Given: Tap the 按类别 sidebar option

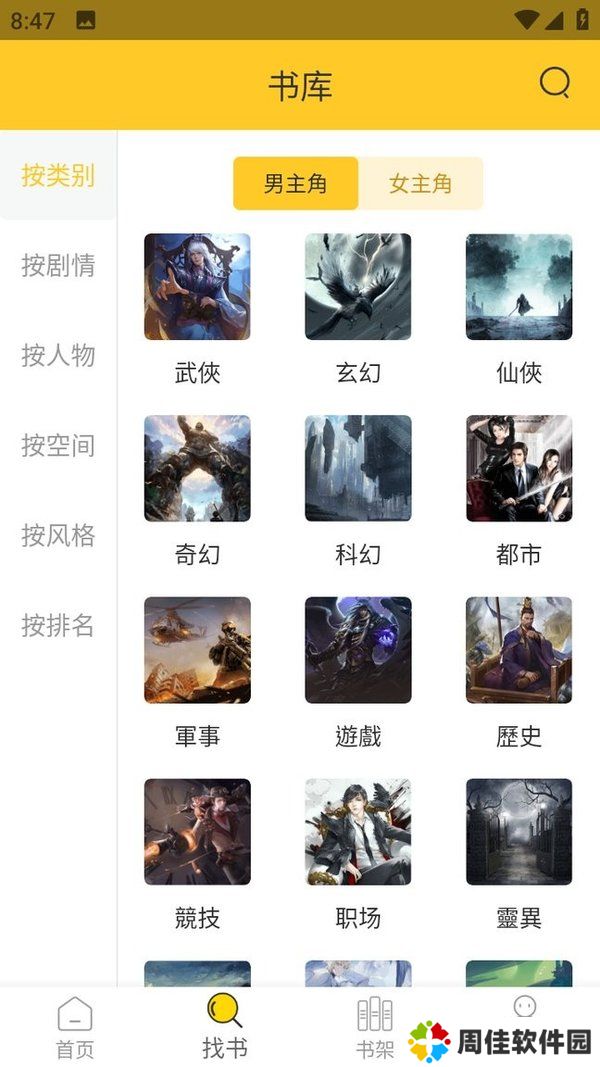Looking at the screenshot, I should coord(58,176).
